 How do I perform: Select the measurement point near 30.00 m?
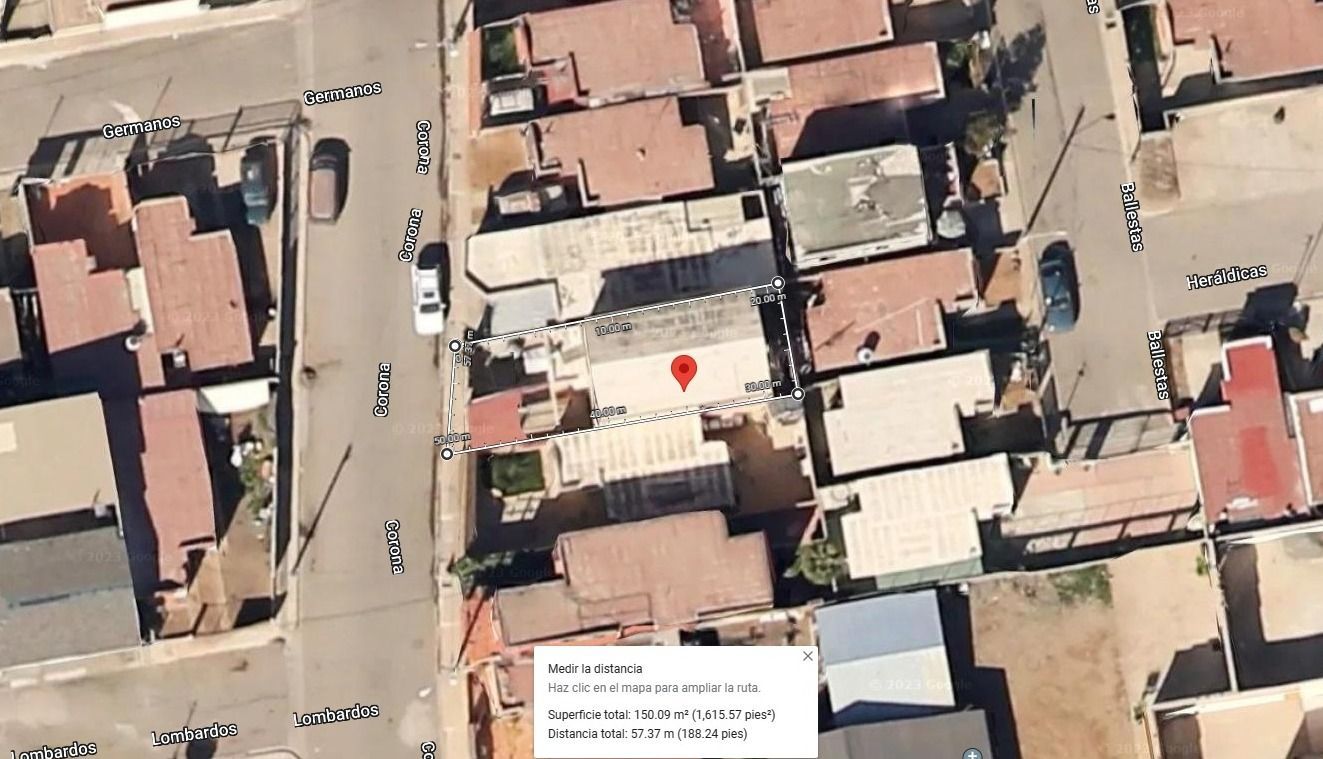pyautogui.click(x=798, y=394)
